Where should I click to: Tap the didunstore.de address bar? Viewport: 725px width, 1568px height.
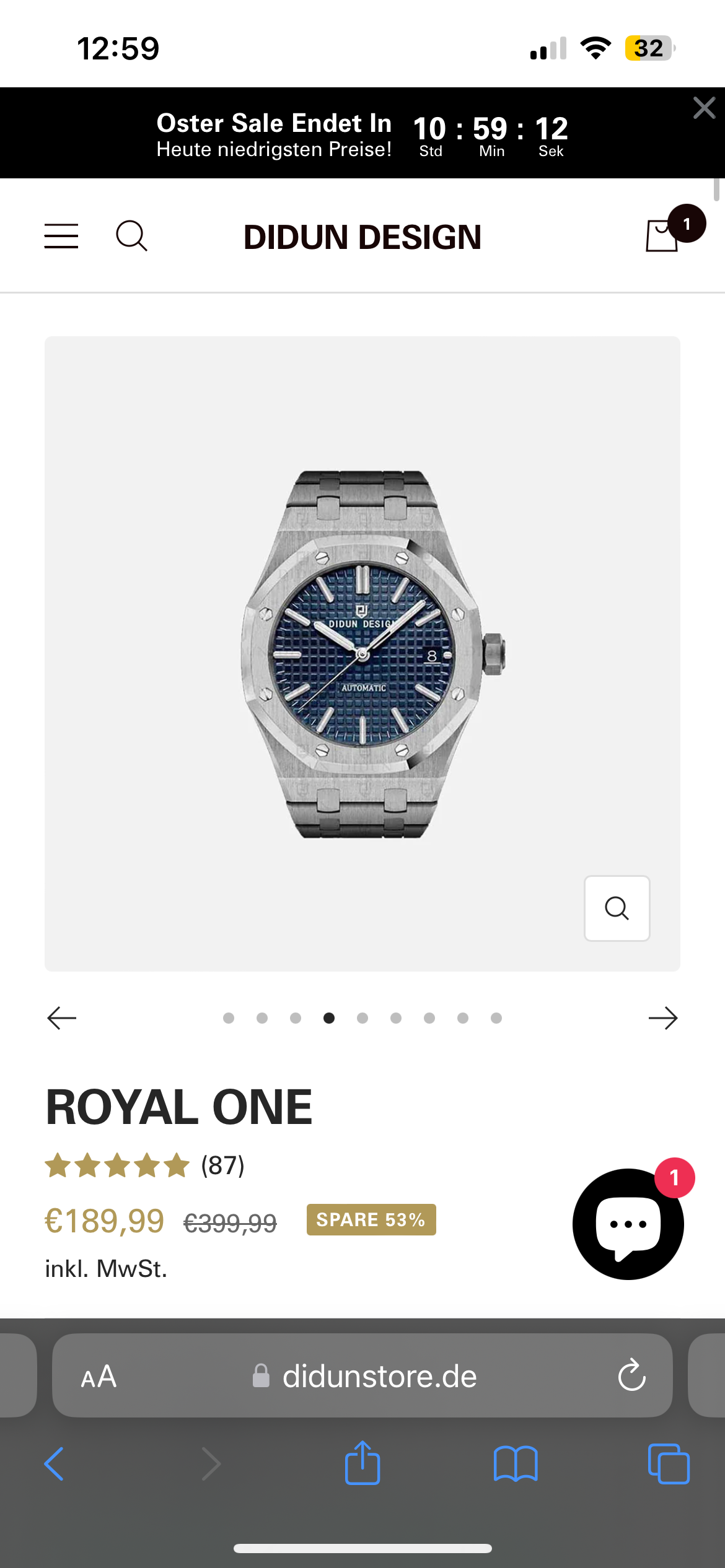click(x=379, y=1376)
